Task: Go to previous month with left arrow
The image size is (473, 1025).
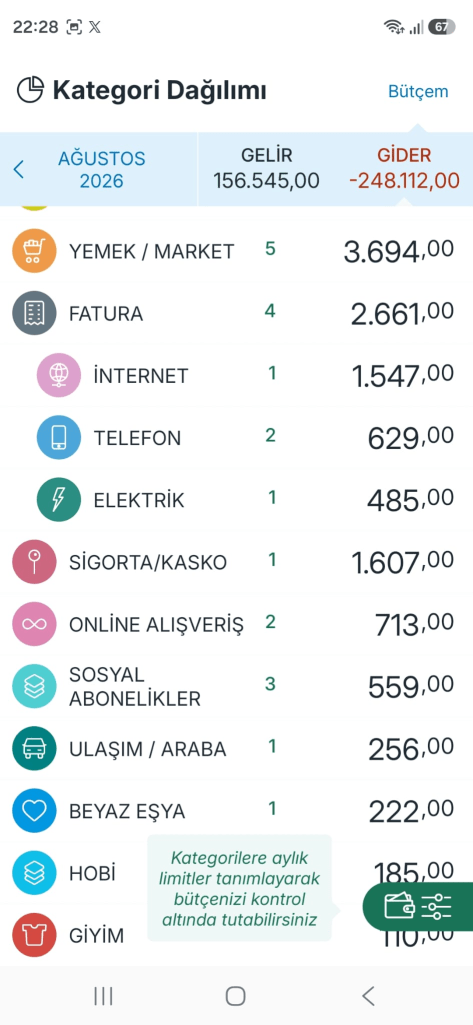Action: coord(19,169)
